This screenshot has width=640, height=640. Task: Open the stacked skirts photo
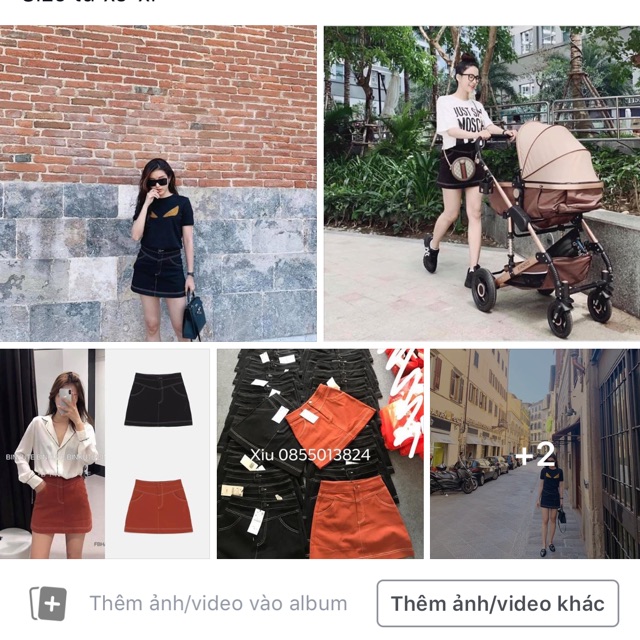click(319, 453)
